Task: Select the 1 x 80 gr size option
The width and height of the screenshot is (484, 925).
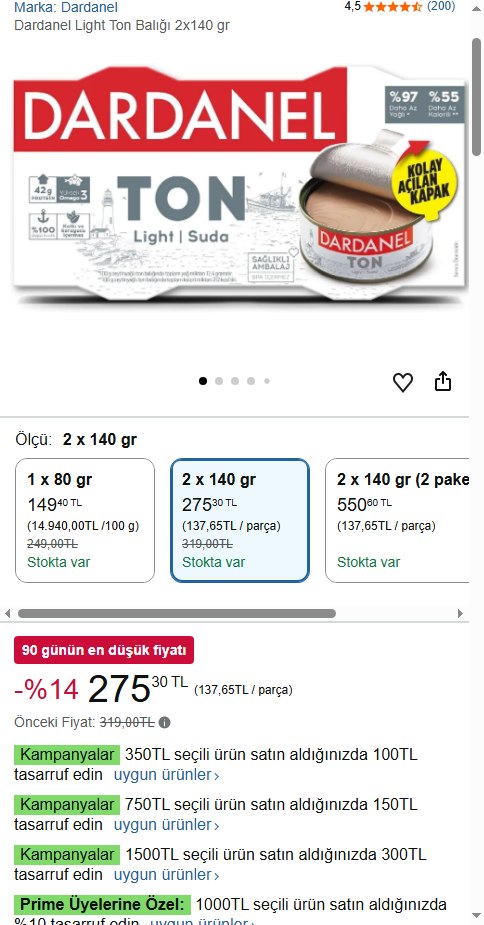Action: point(85,520)
